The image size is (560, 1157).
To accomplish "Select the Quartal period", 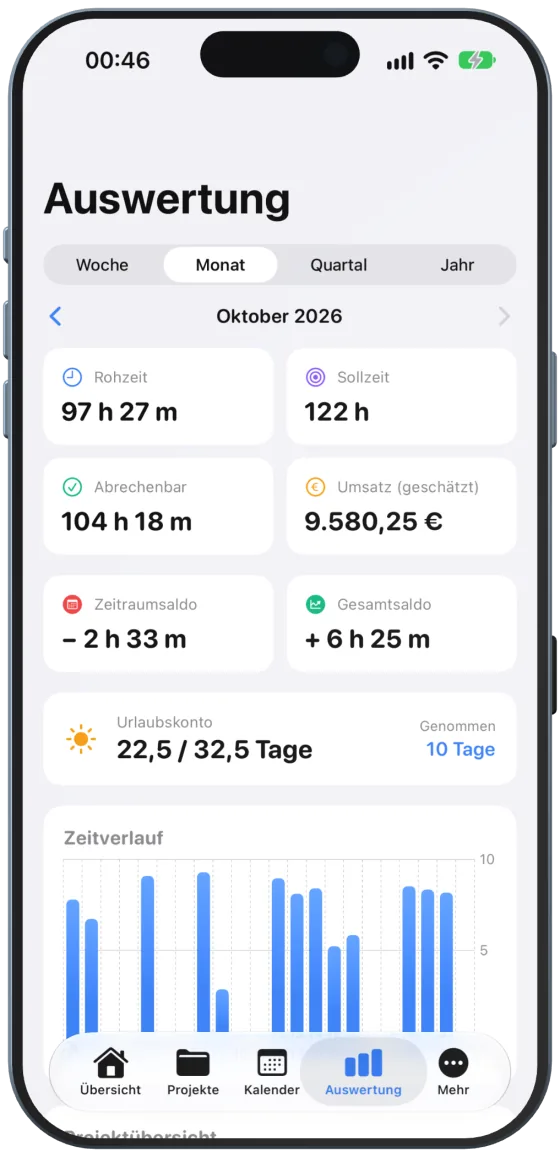I will pyautogui.click(x=339, y=265).
